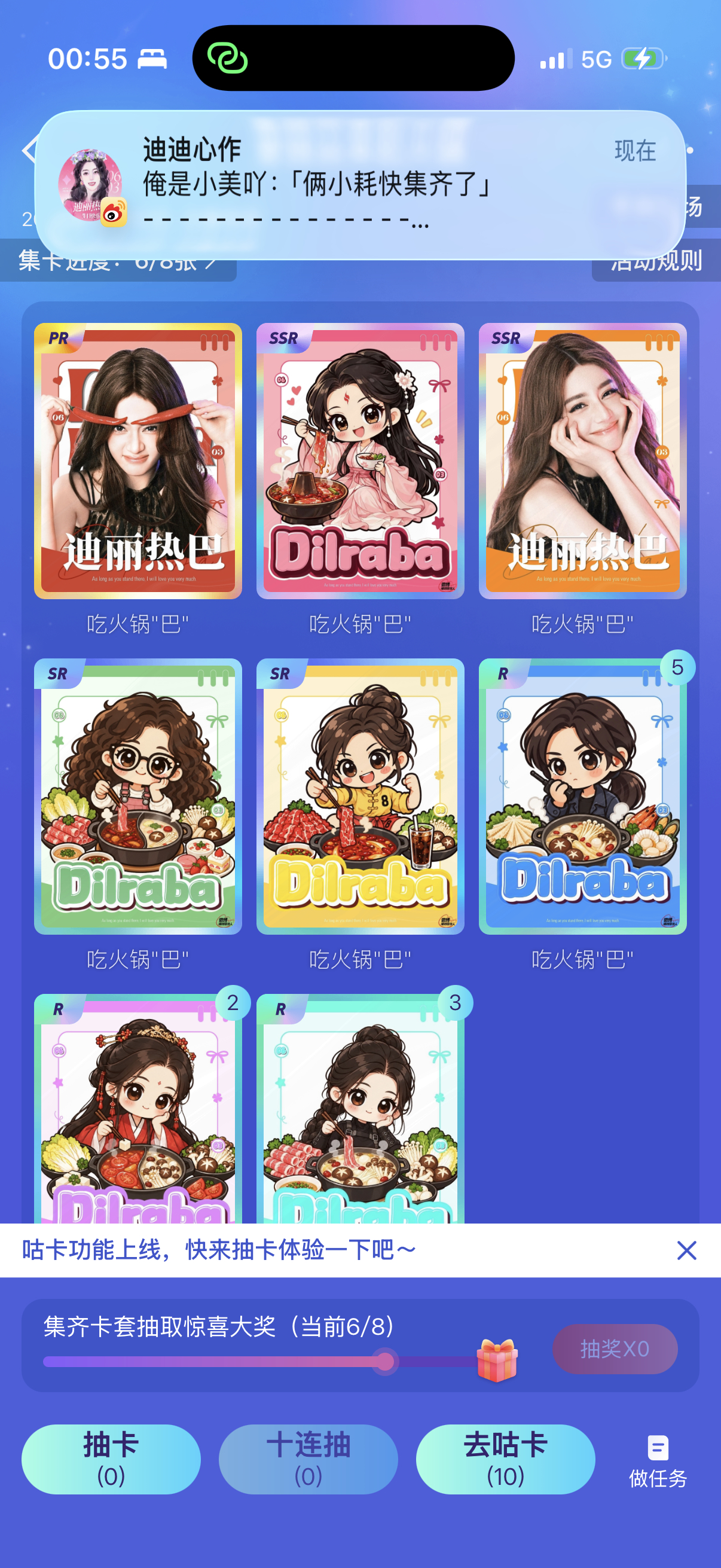Tap the 抽奖X0 lottery button

tap(615, 1349)
